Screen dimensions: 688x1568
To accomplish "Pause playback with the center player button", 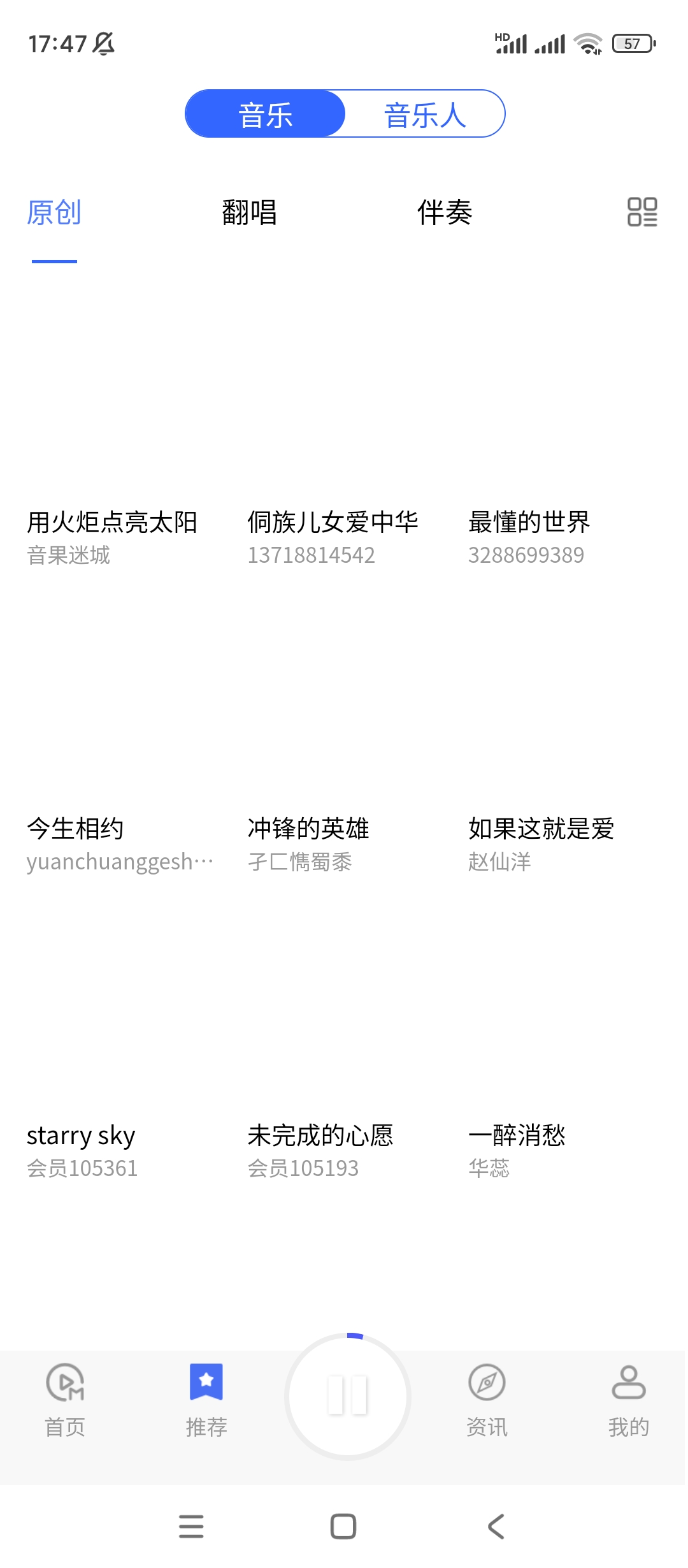I will click(x=347, y=1395).
